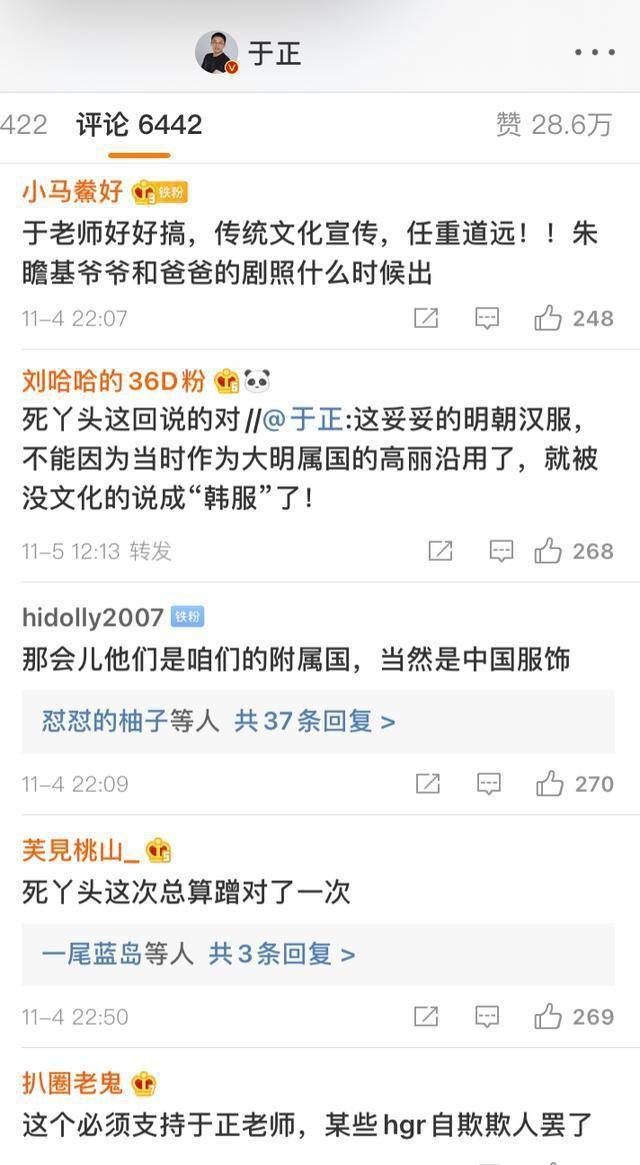Open 扒圈老鬼's profile
The image size is (640, 1165).
pyautogui.click(x=72, y=1082)
